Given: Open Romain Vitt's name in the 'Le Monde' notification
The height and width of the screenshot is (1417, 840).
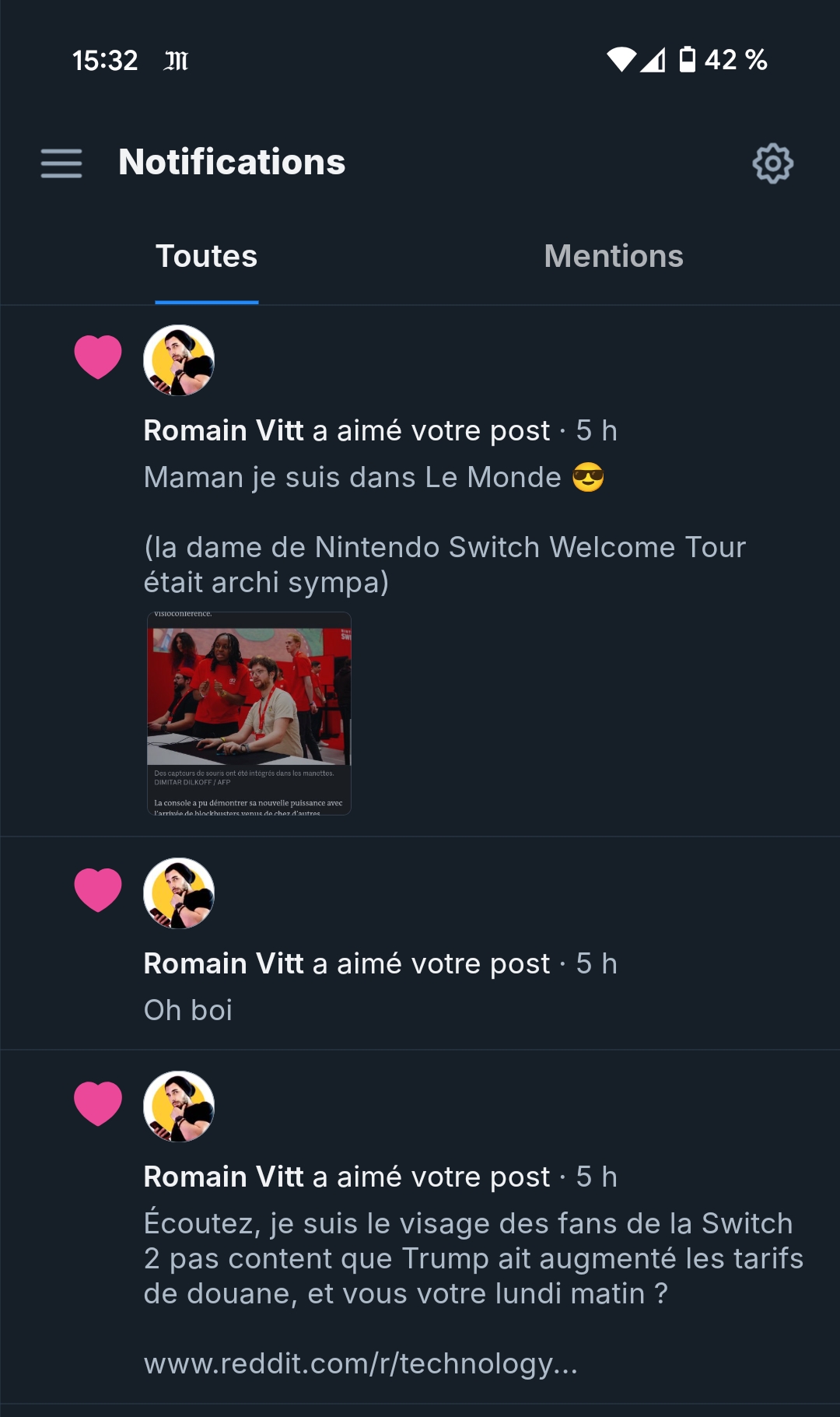Looking at the screenshot, I should tap(224, 431).
